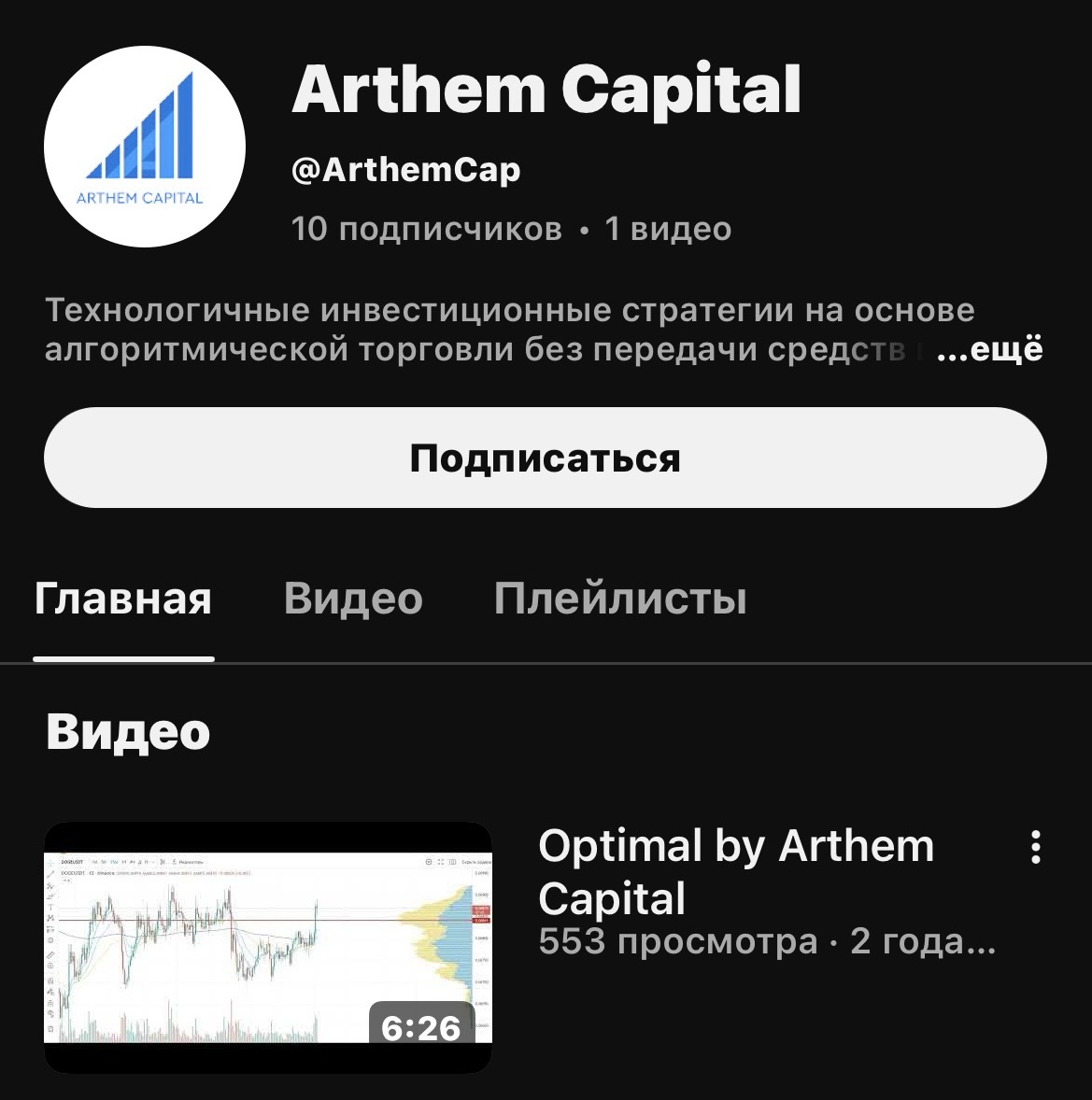Subscribe to the Arthem Capital channel
This screenshot has width=1092, height=1100.
pyautogui.click(x=545, y=458)
